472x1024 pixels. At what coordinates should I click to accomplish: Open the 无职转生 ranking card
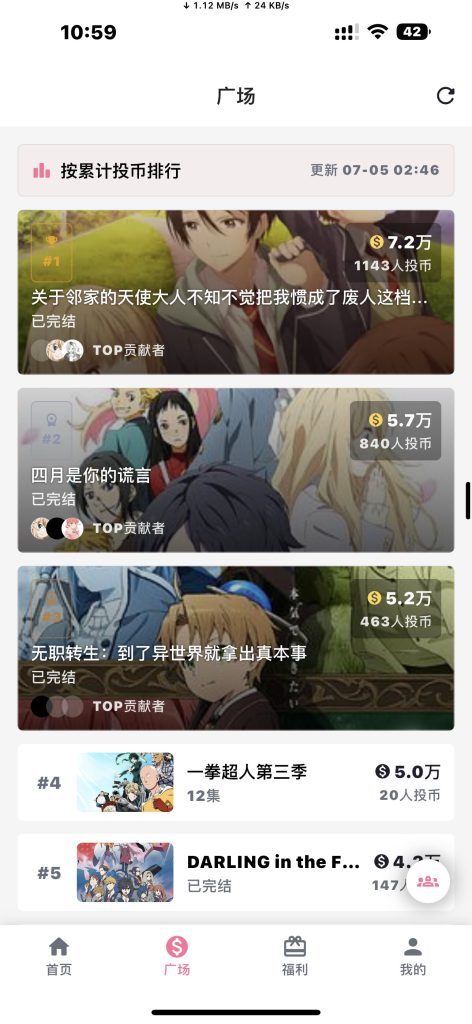coord(236,648)
